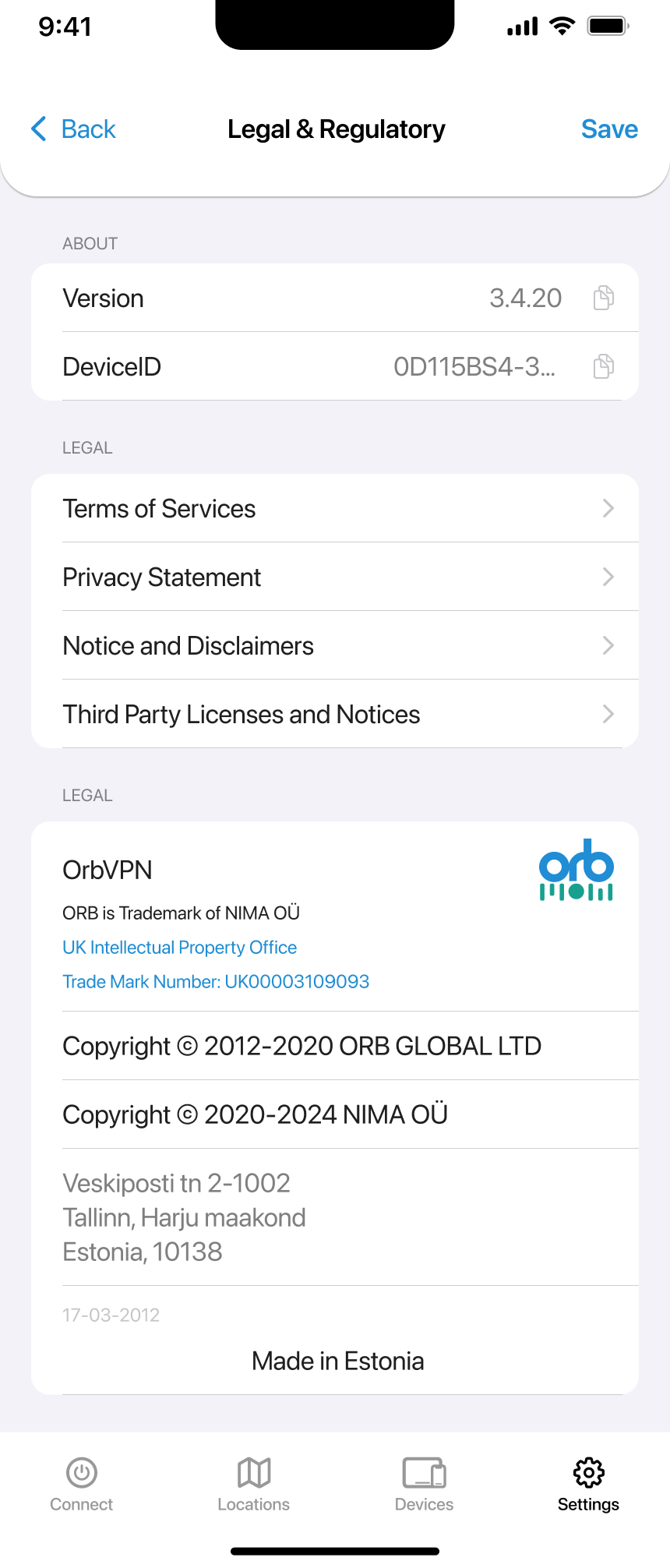Copy the DeviceID value

point(604,366)
